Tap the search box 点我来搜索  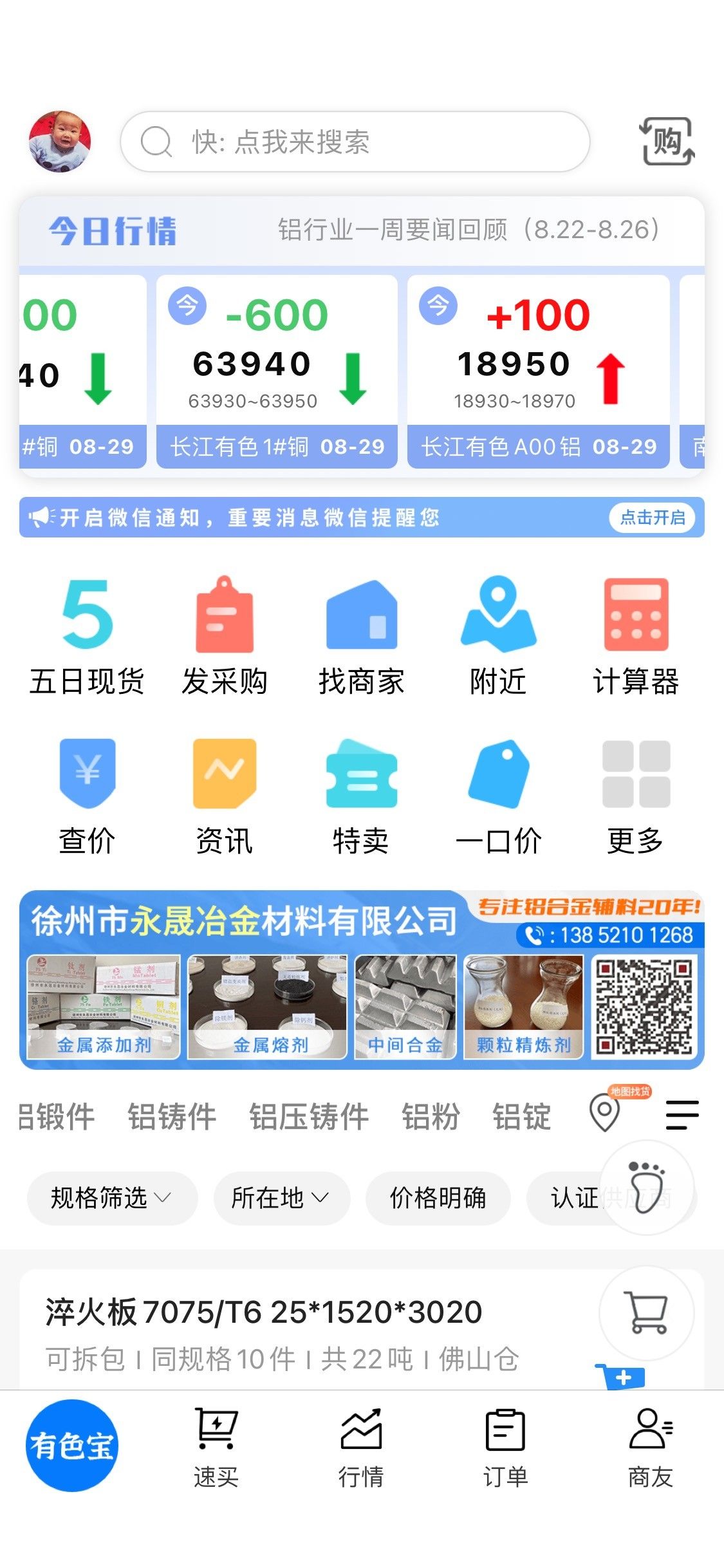pyautogui.click(x=355, y=142)
